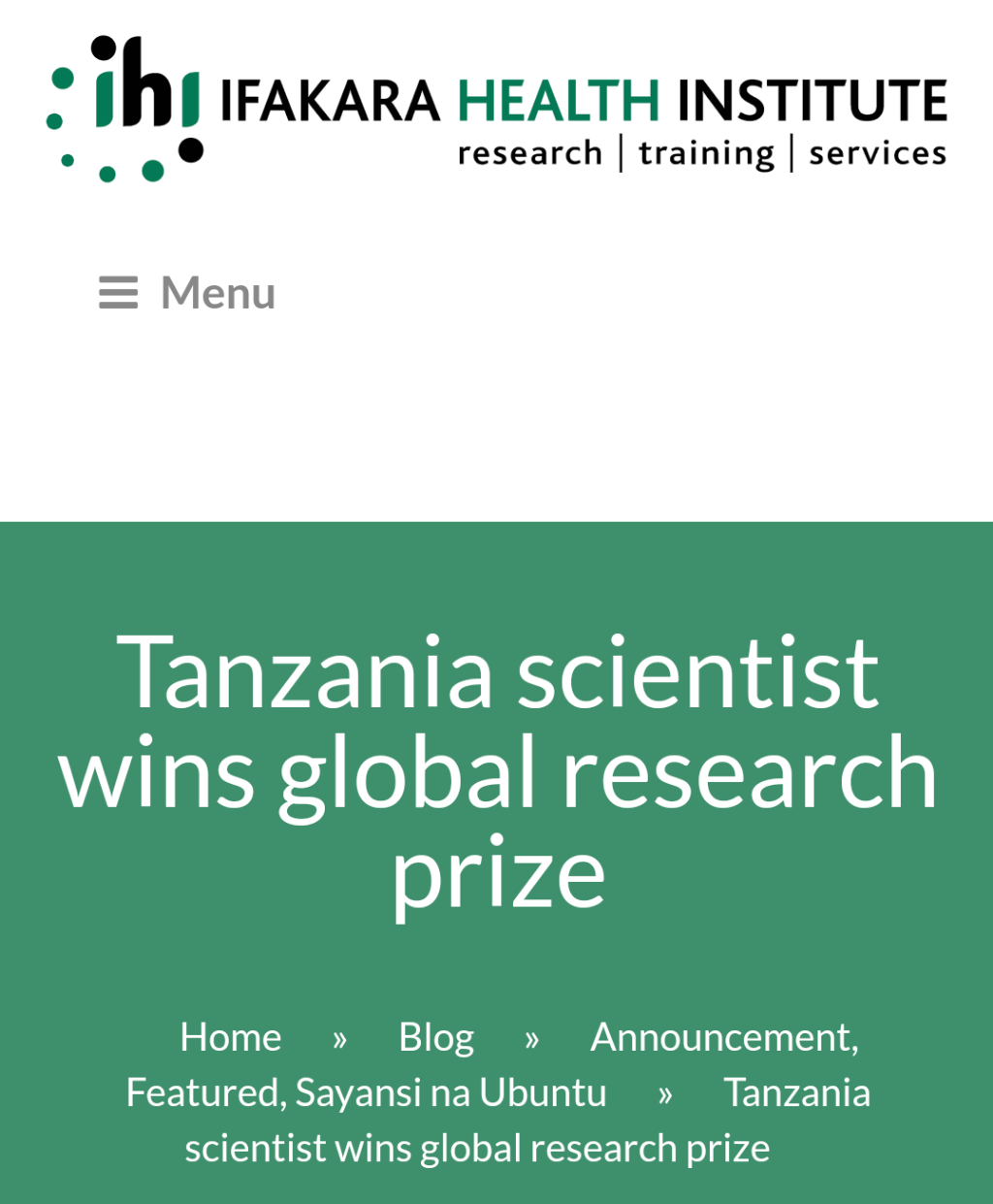
Task: Open the Blog breadcrumb link
Action: (436, 1037)
